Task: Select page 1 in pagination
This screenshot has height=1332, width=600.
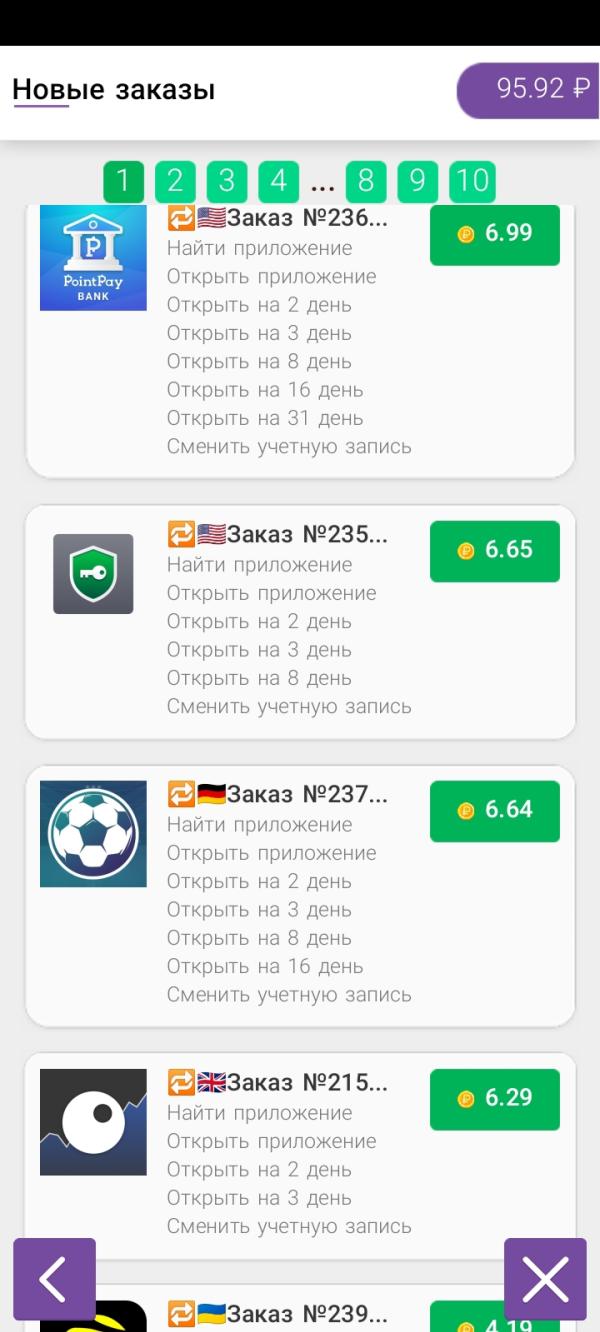Action: (x=123, y=181)
